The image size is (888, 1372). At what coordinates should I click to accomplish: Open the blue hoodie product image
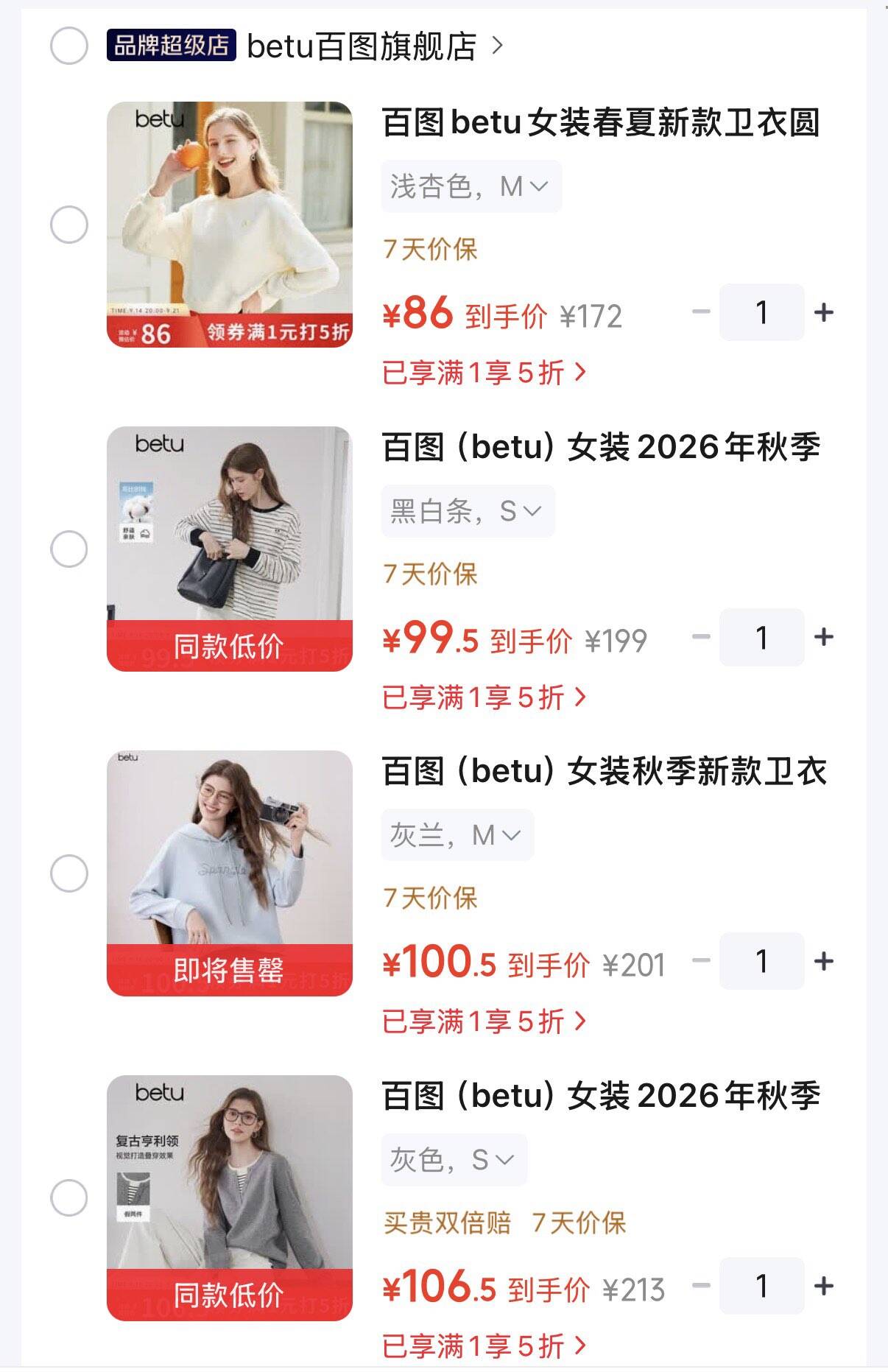230,873
